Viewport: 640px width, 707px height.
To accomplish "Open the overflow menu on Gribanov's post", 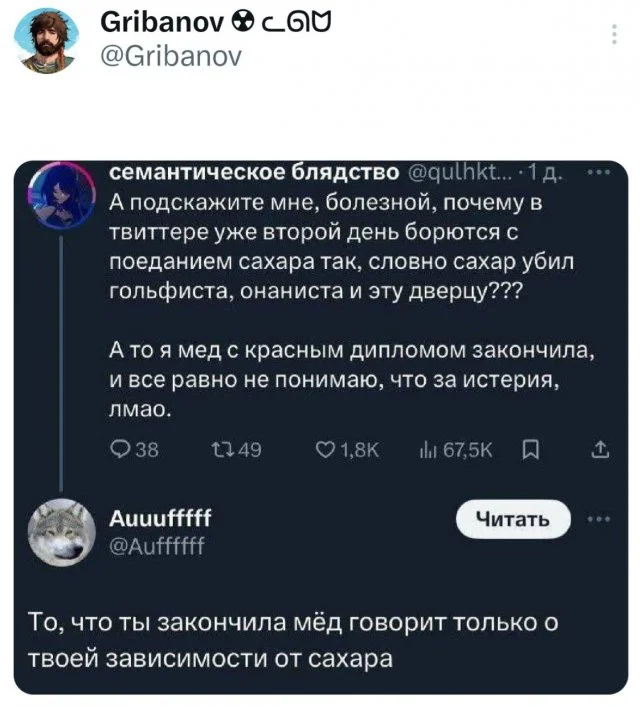I will click(614, 36).
